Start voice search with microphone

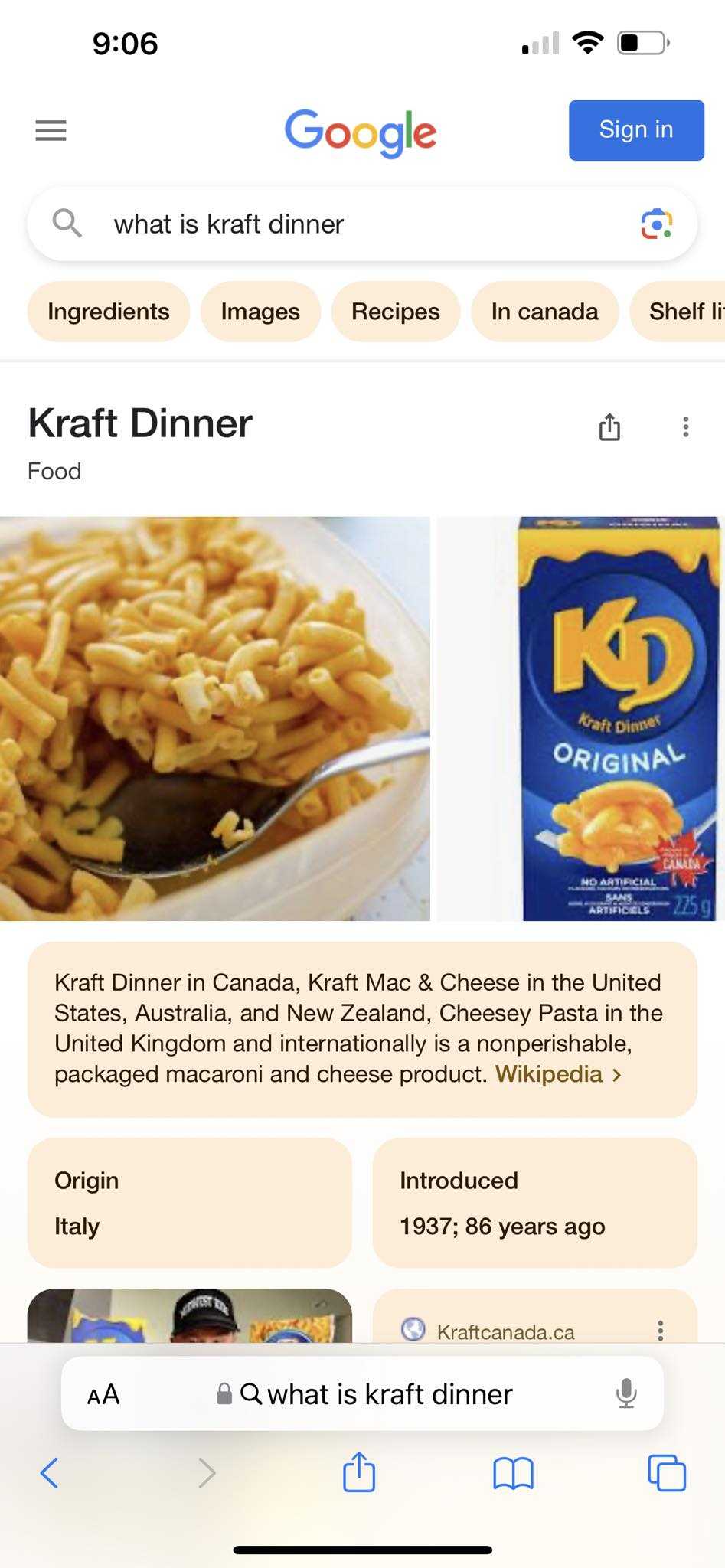click(x=625, y=1394)
